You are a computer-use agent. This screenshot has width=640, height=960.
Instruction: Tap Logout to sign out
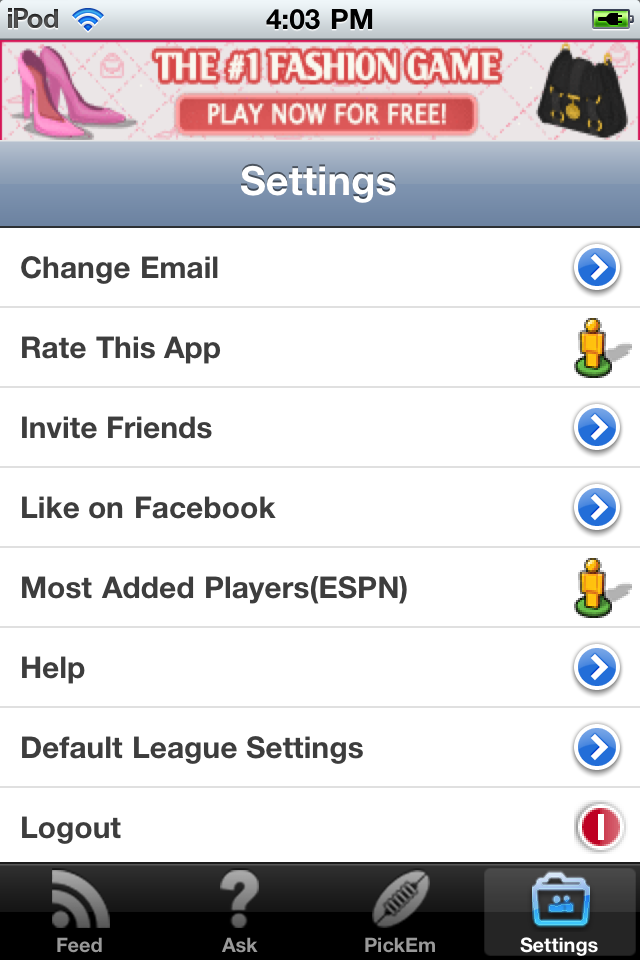point(320,827)
